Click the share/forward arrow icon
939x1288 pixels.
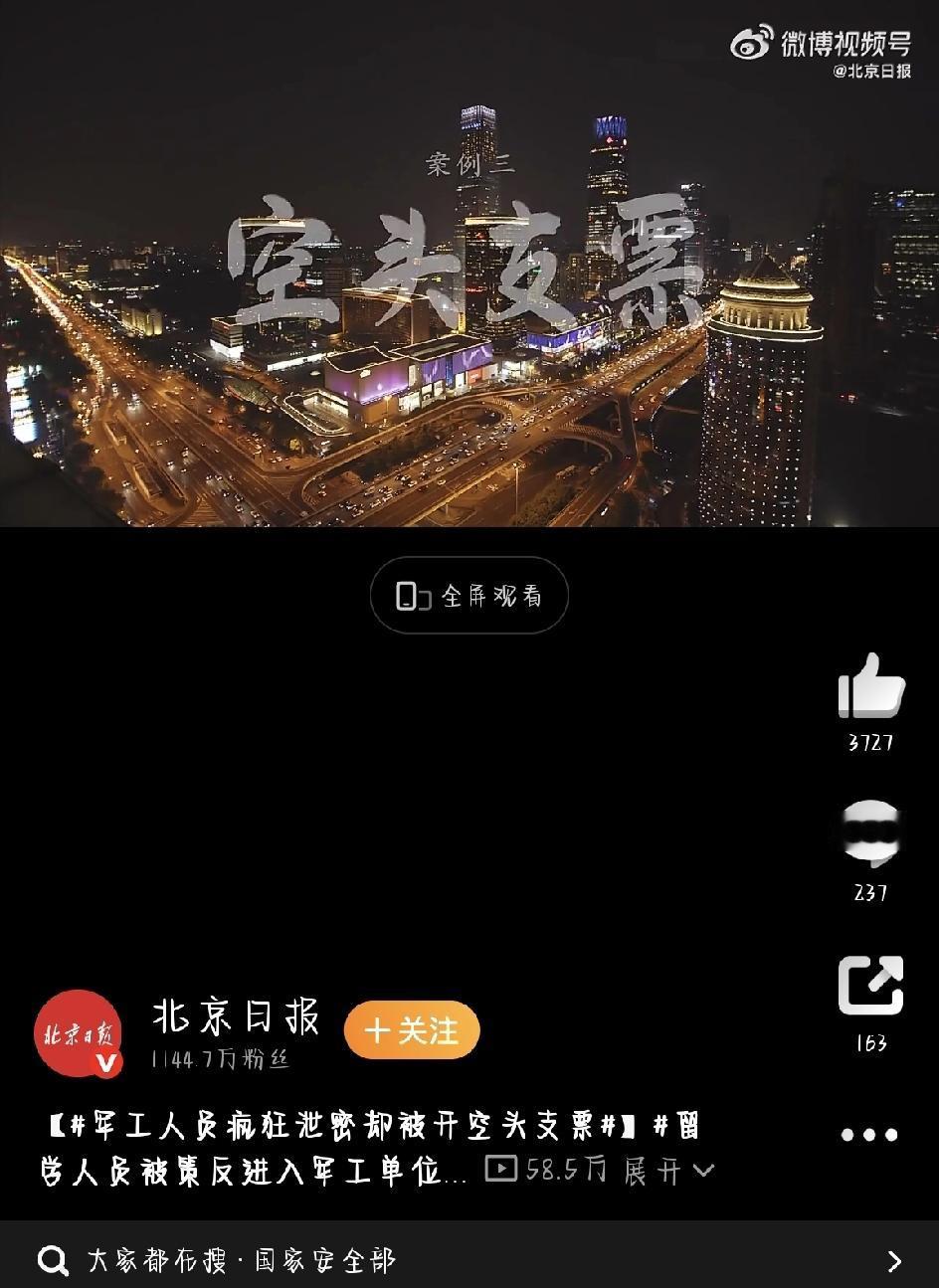[869, 984]
